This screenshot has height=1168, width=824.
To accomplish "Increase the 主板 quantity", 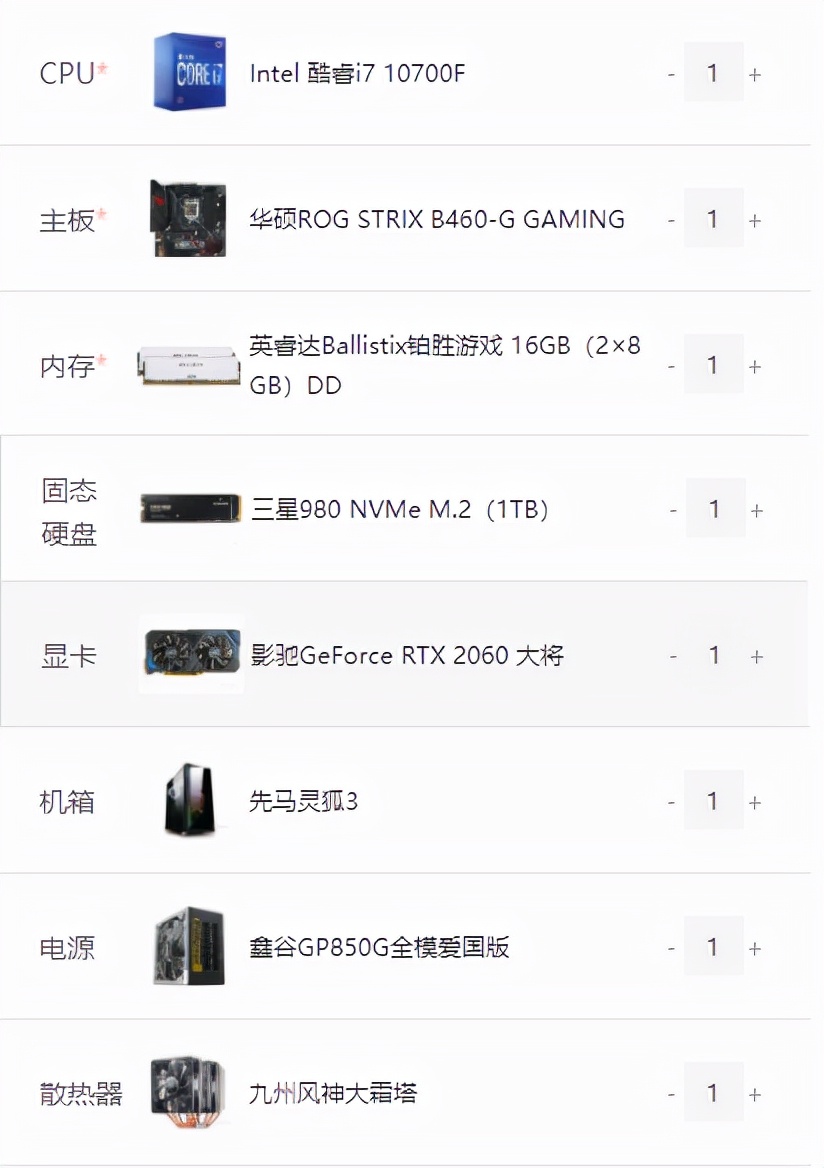I will click(755, 220).
